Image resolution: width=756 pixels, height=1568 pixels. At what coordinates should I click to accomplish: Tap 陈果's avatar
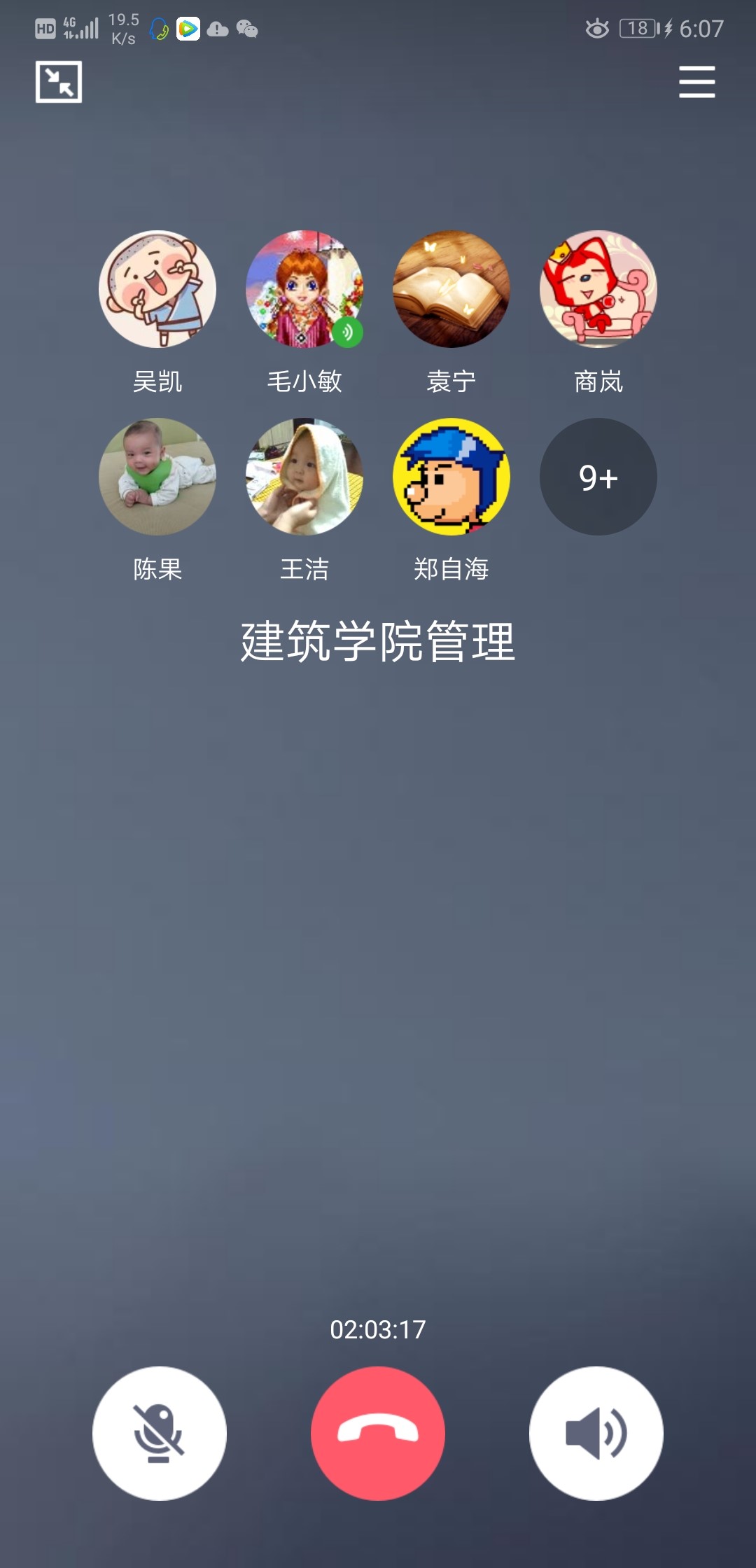tap(157, 477)
